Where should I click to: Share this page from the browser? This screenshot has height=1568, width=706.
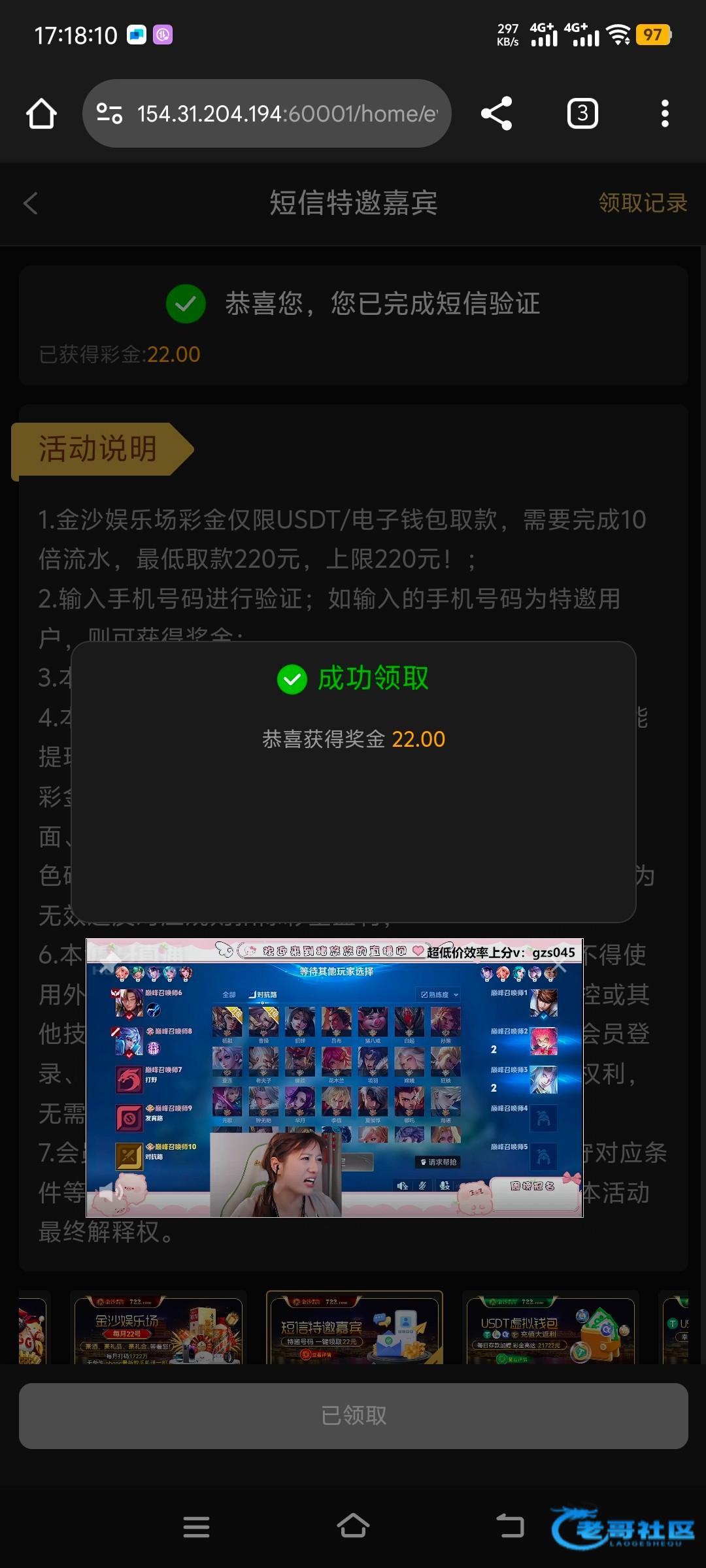click(496, 114)
